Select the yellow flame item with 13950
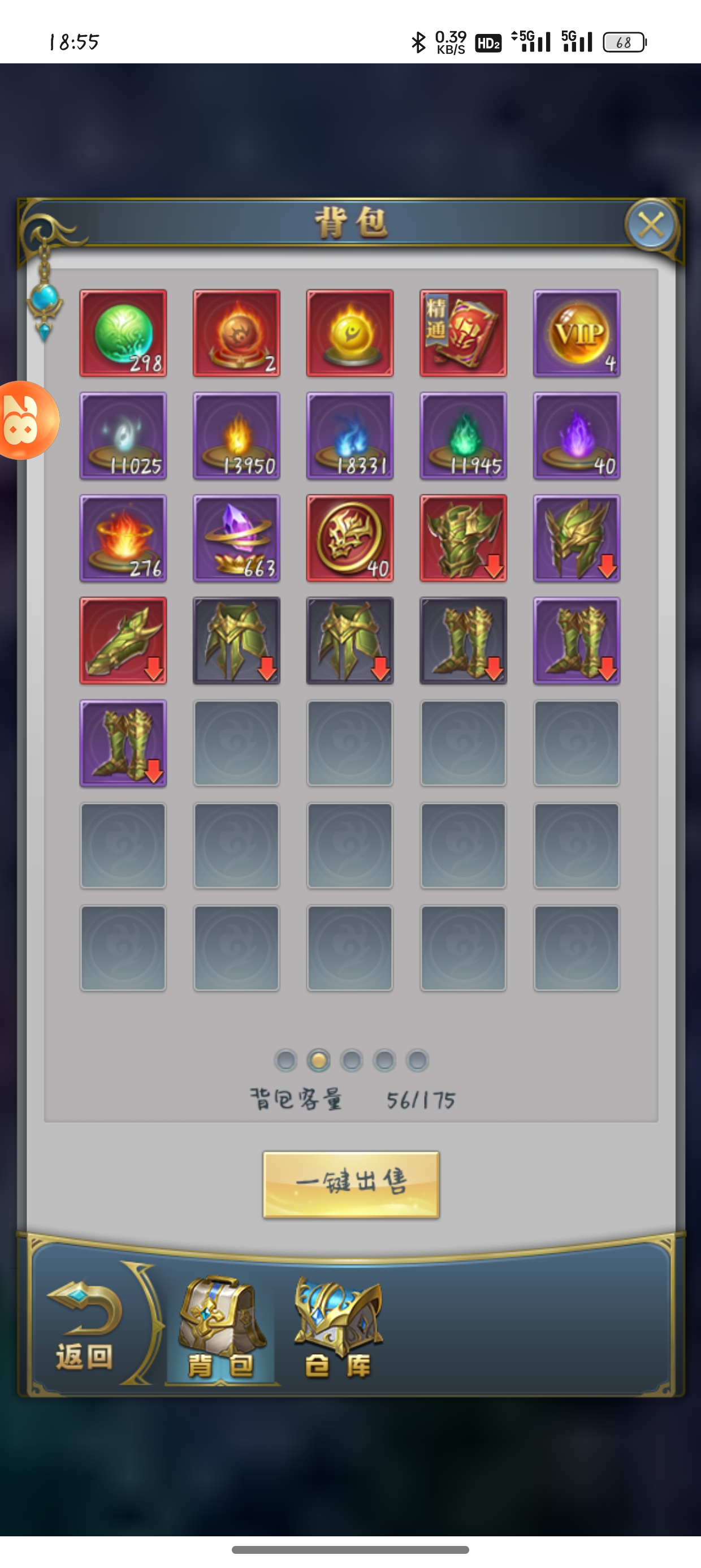The image size is (701, 1568). pyautogui.click(x=236, y=436)
